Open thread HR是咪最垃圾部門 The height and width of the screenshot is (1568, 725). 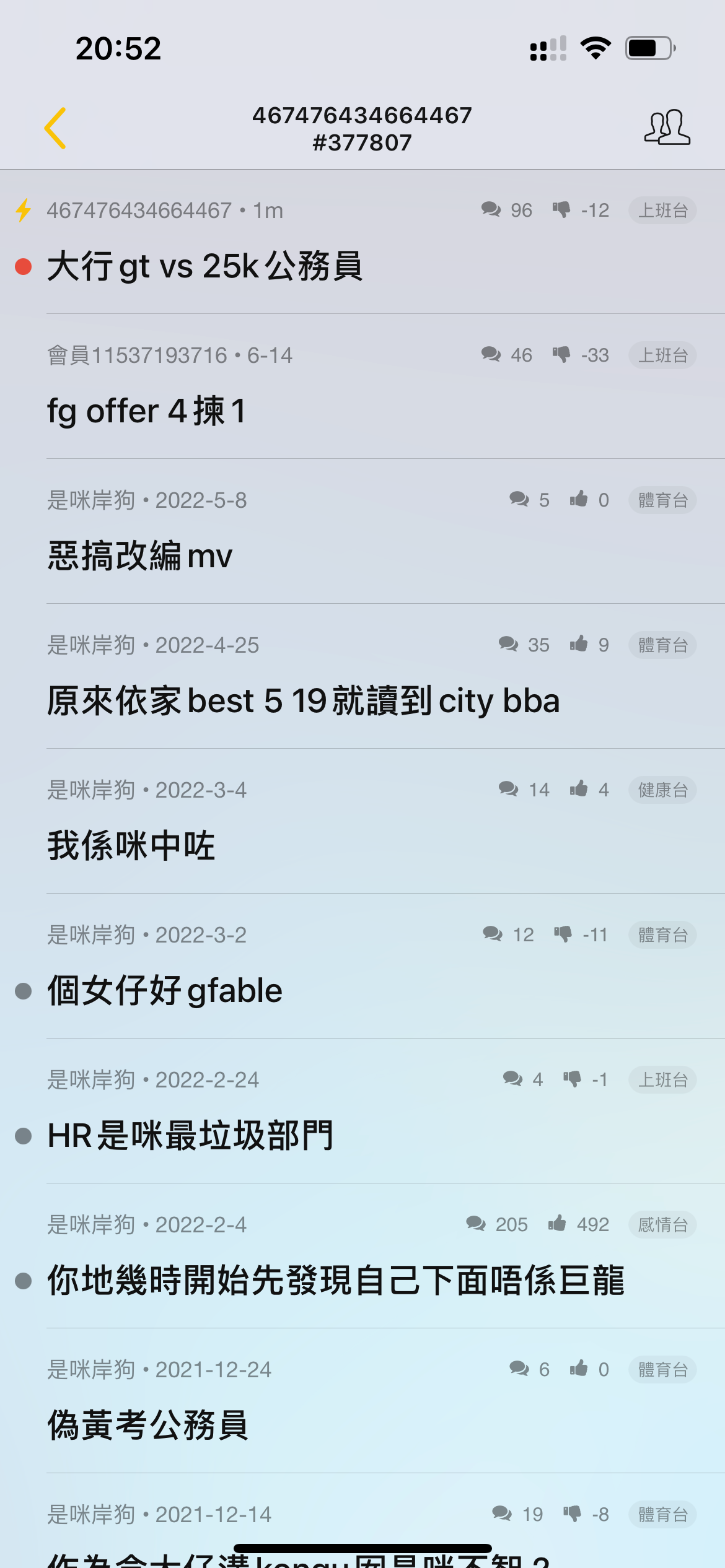tap(362, 1111)
